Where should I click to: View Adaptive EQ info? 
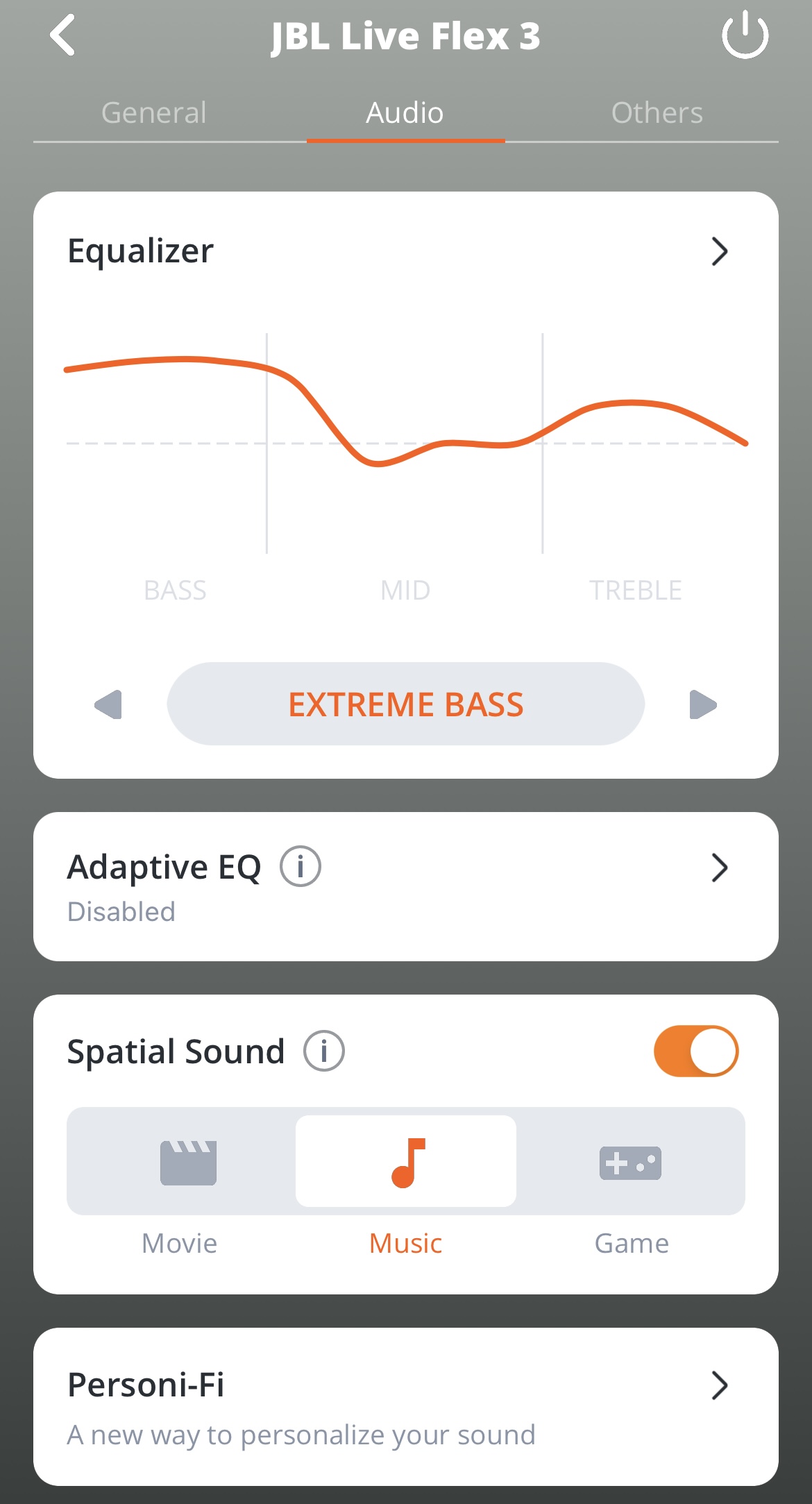300,867
